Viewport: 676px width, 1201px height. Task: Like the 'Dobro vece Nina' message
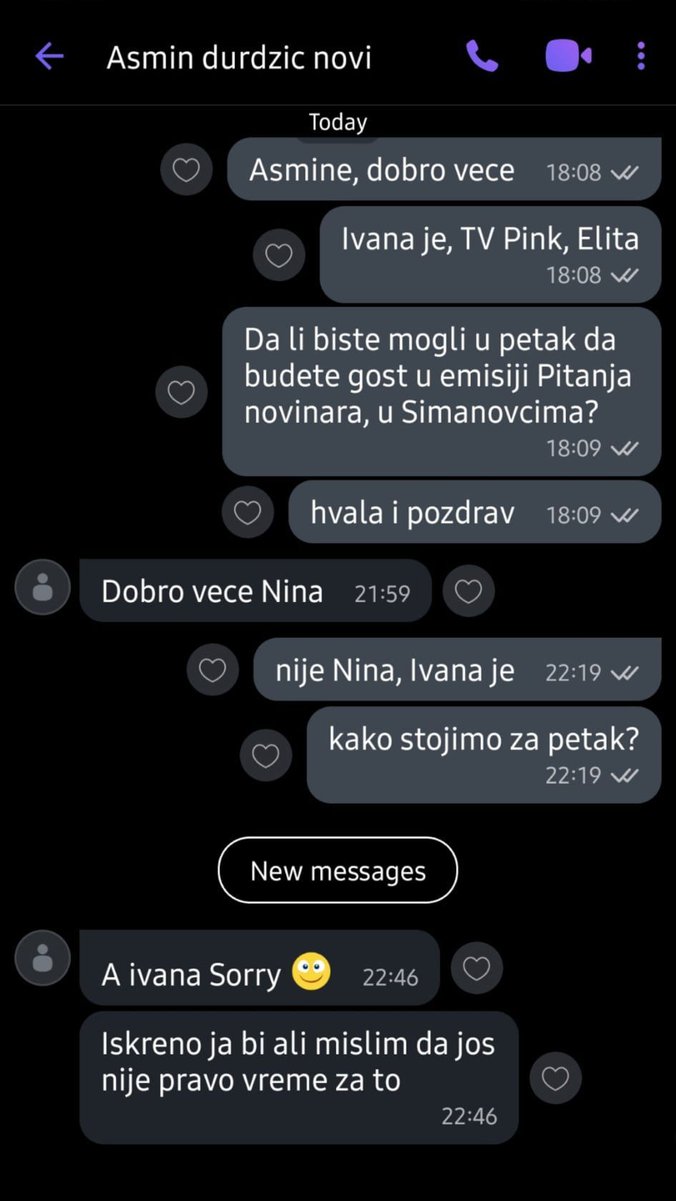468,592
